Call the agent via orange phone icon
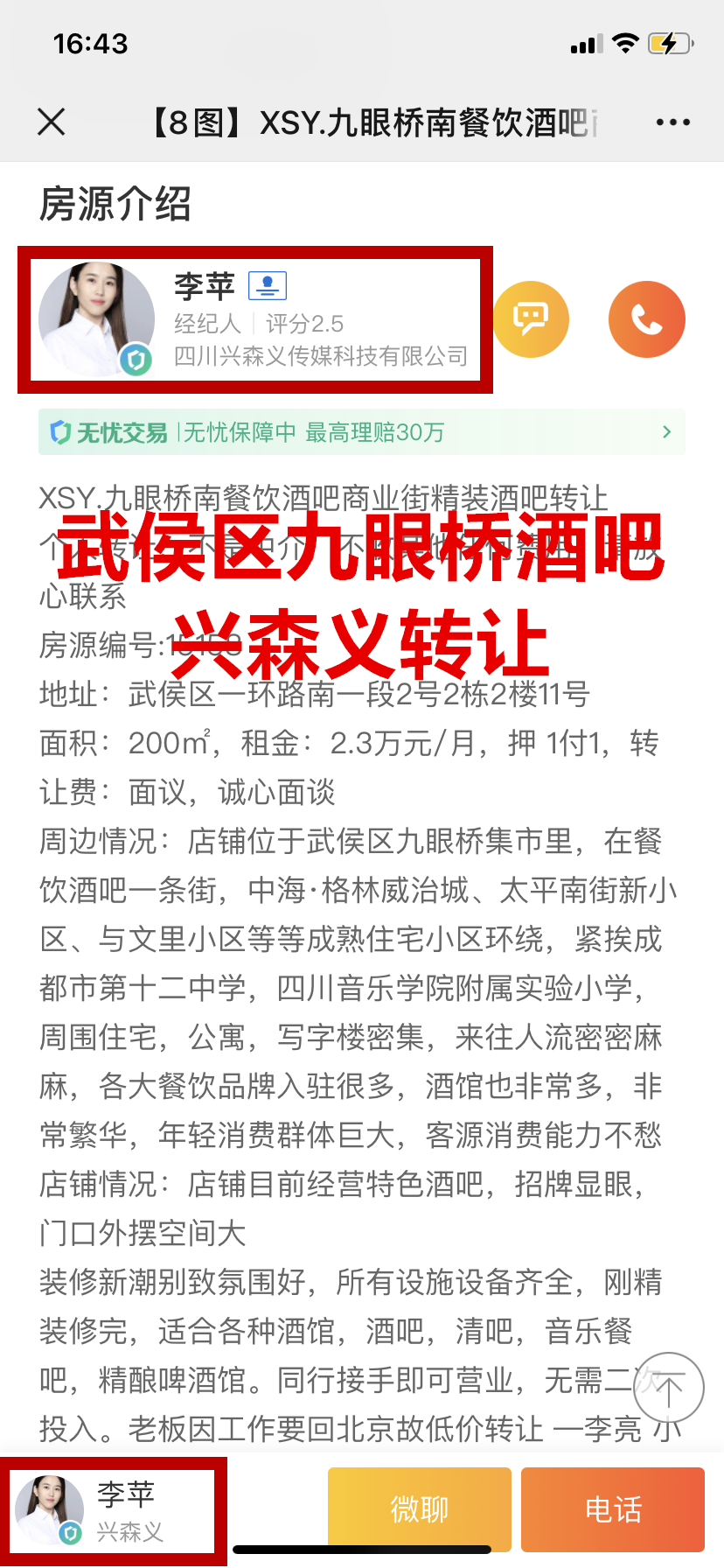The width and height of the screenshot is (724, 1568). click(x=646, y=319)
